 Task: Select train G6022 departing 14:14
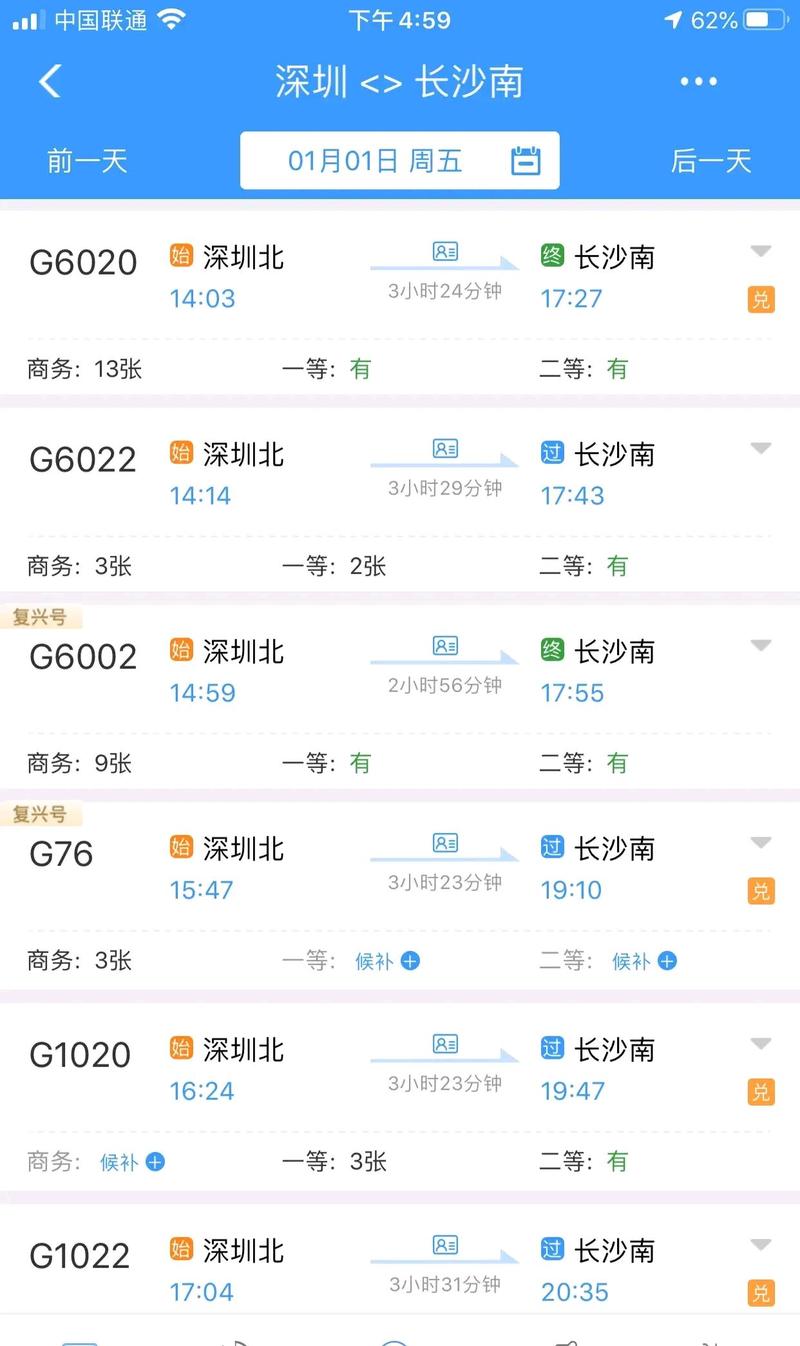[83, 460]
